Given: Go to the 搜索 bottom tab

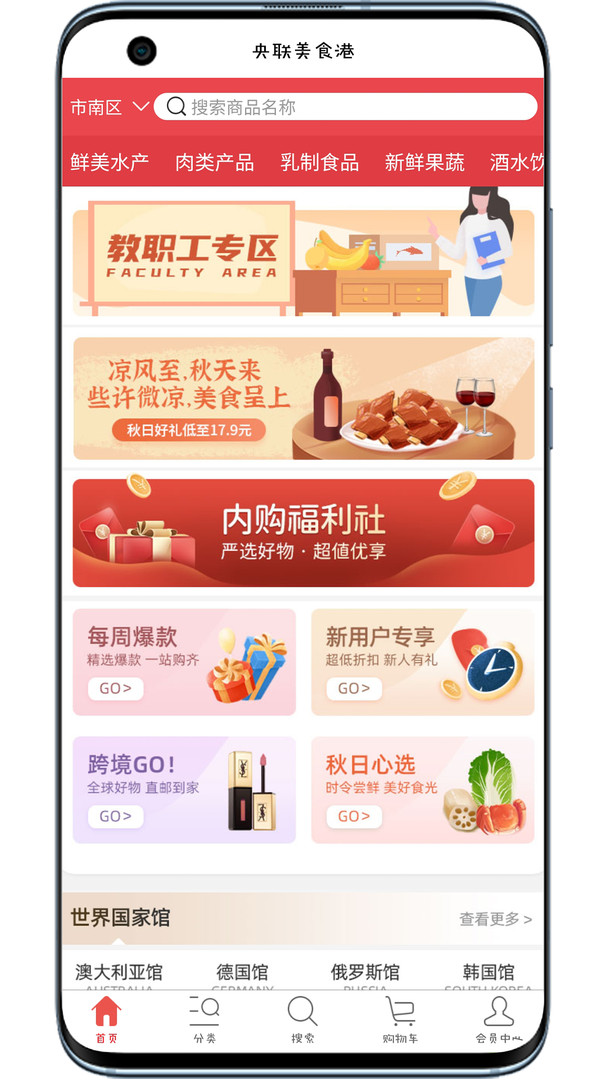Looking at the screenshot, I should (302, 1020).
